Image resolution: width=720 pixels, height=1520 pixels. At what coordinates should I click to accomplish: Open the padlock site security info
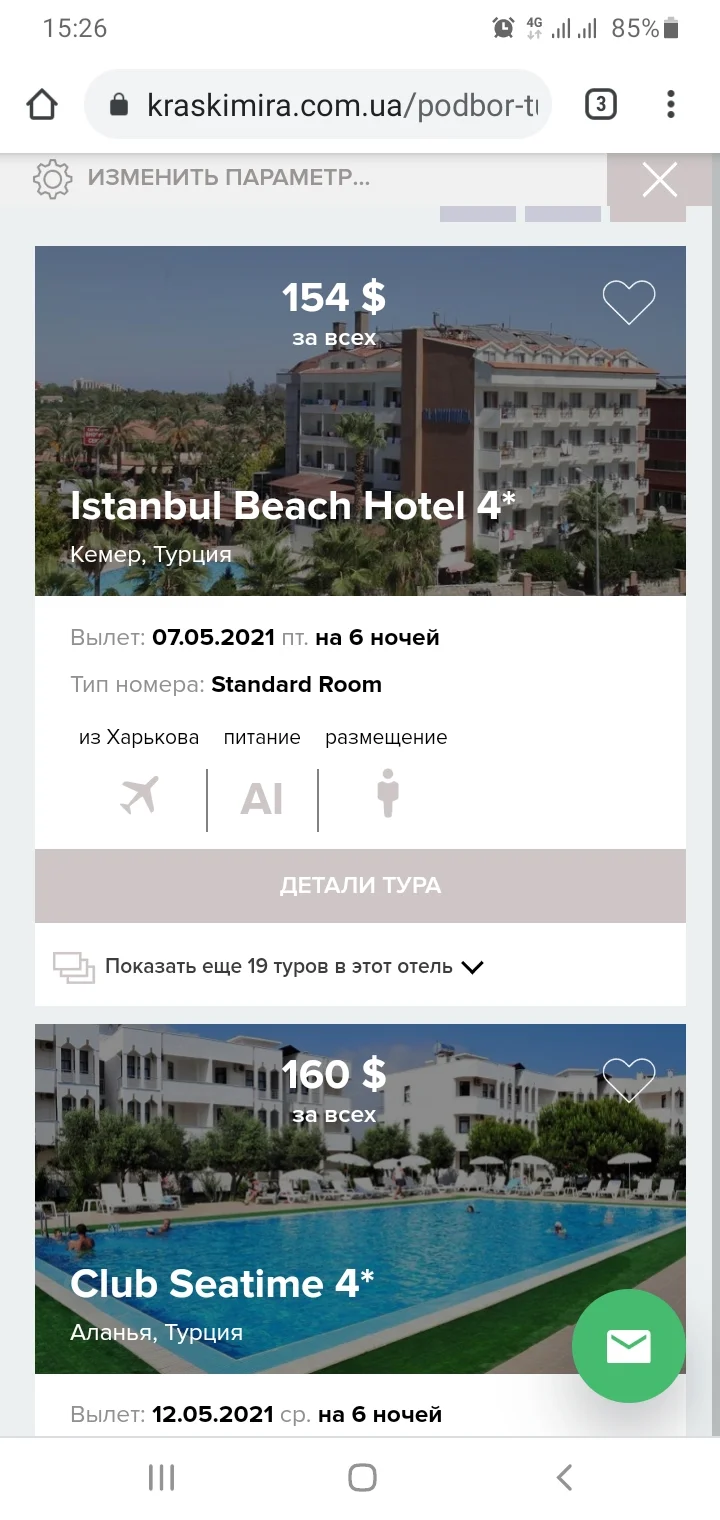(119, 103)
